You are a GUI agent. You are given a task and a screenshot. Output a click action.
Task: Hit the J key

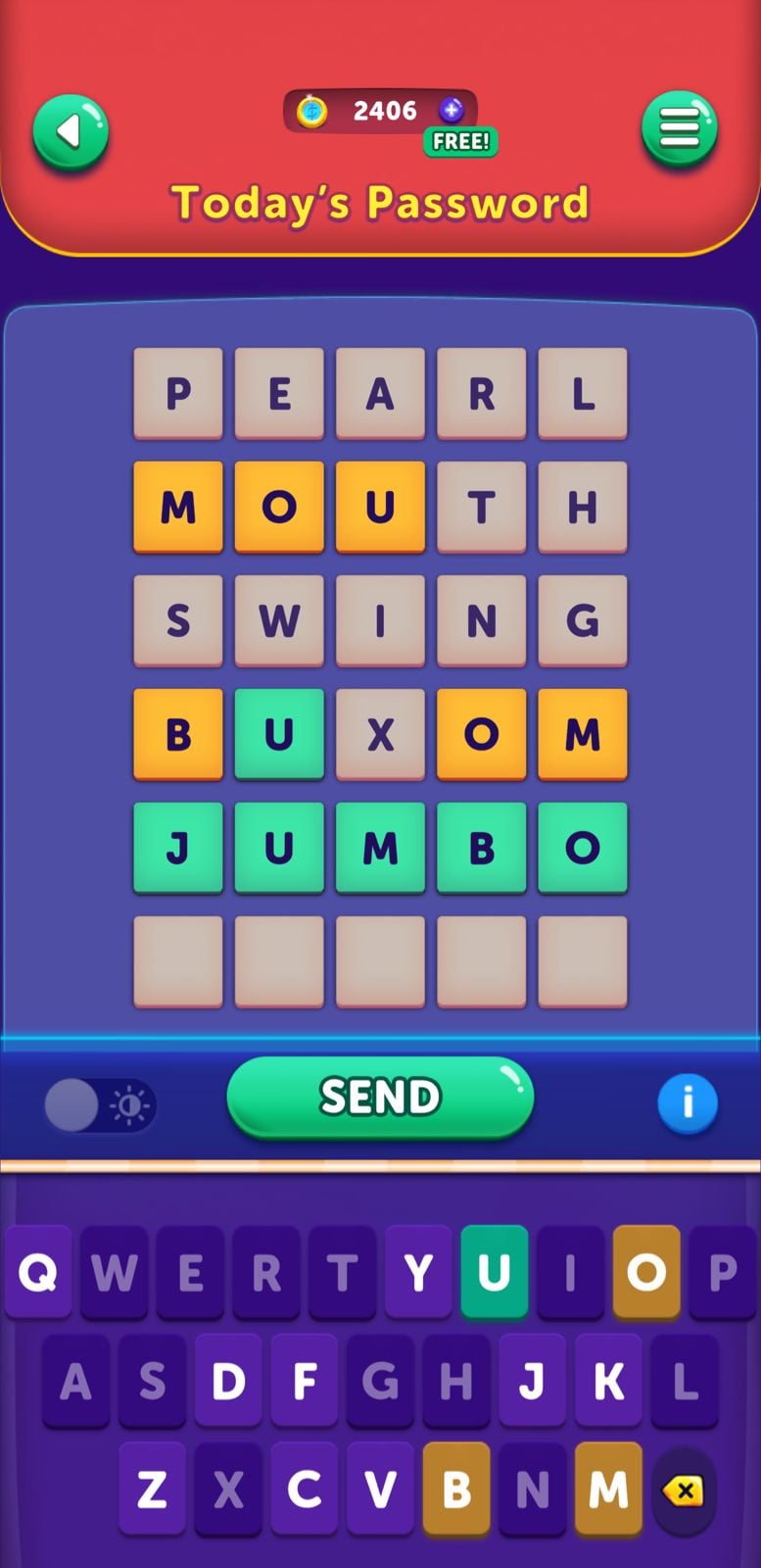(532, 1381)
